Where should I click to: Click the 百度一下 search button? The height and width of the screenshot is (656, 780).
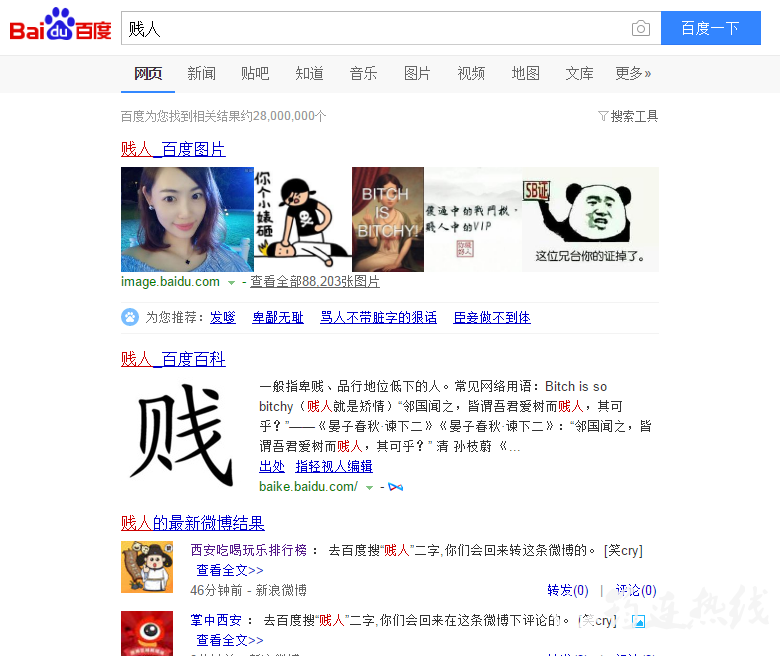click(x=710, y=29)
